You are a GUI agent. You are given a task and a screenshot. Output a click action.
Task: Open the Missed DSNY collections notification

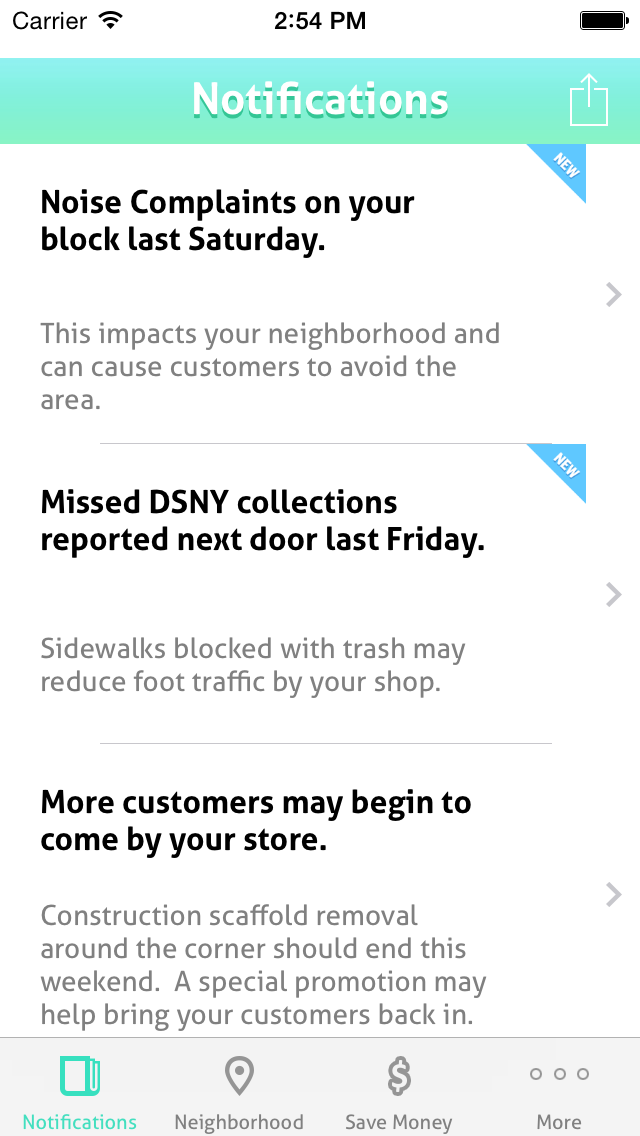pyautogui.click(x=320, y=594)
